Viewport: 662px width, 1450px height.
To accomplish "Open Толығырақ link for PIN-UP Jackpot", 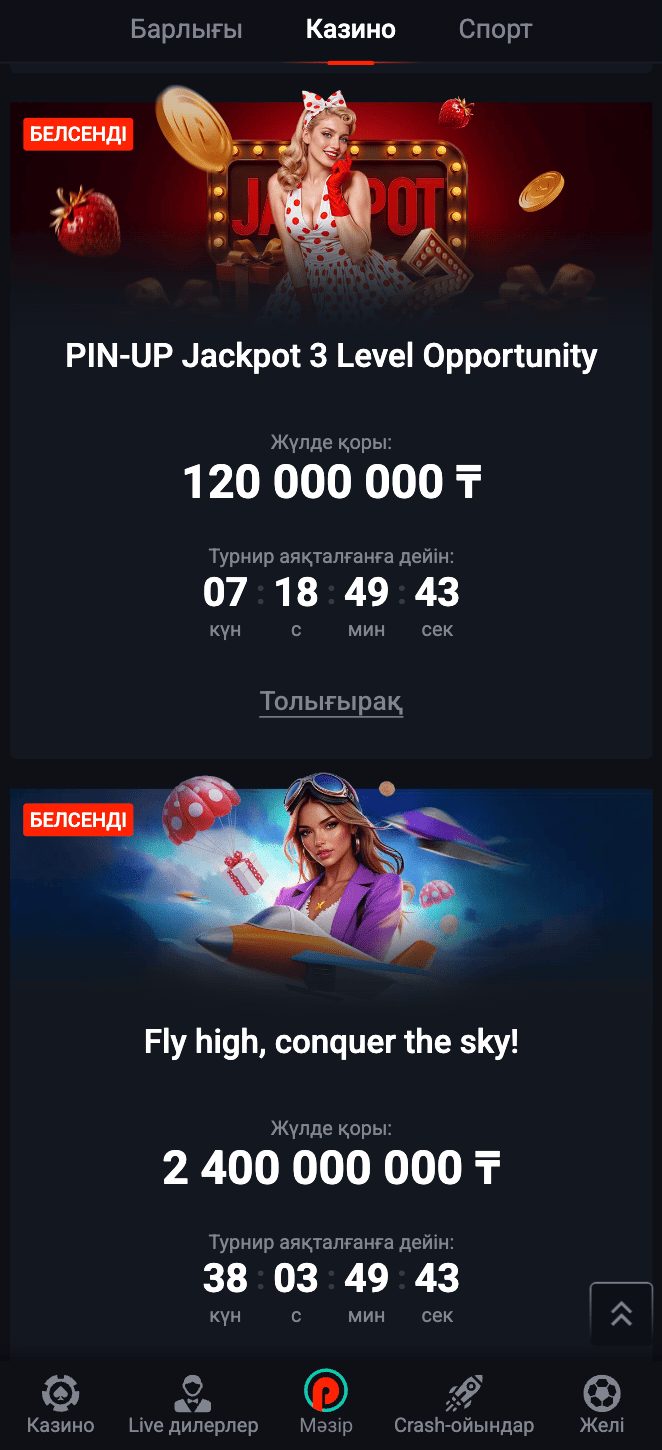I will (x=331, y=702).
